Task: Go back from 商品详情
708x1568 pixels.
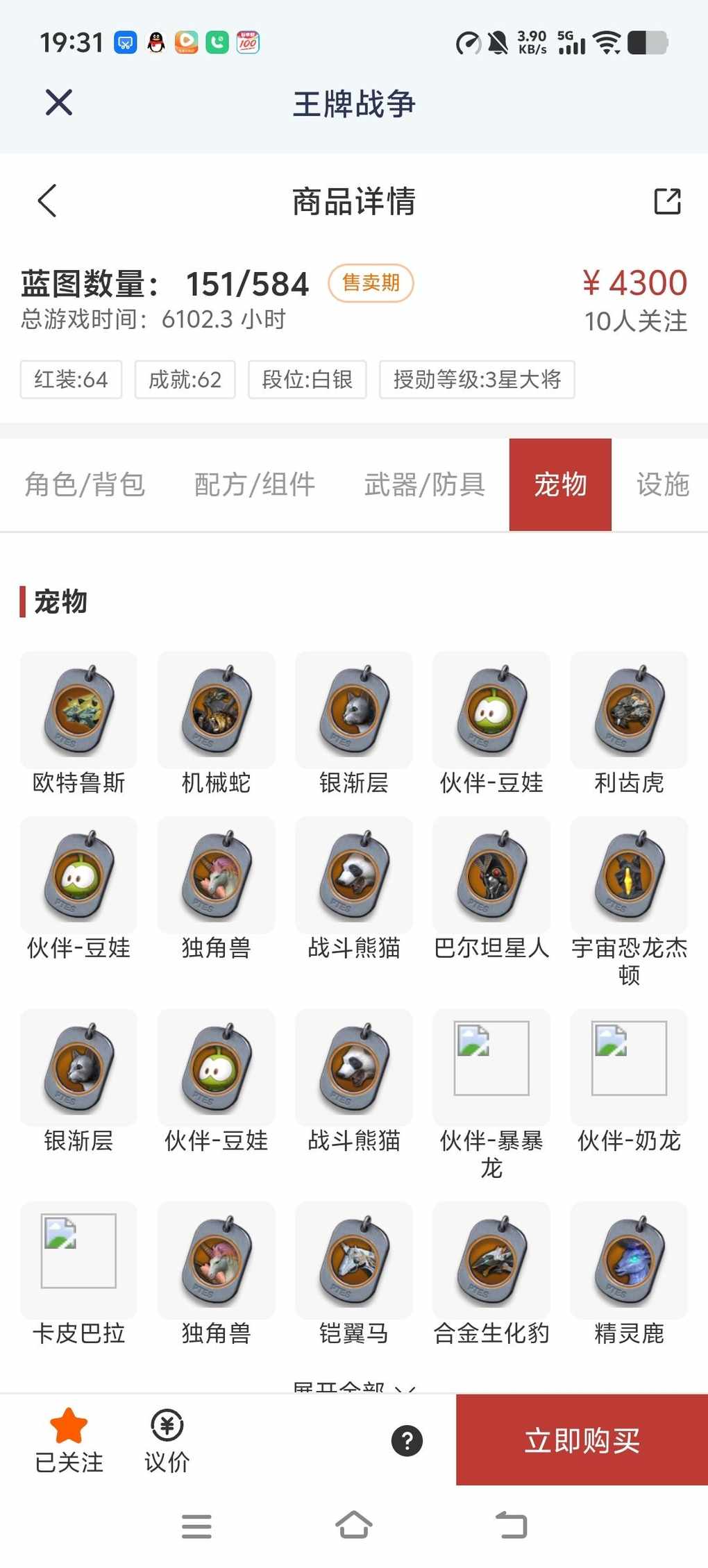Action: click(x=47, y=201)
